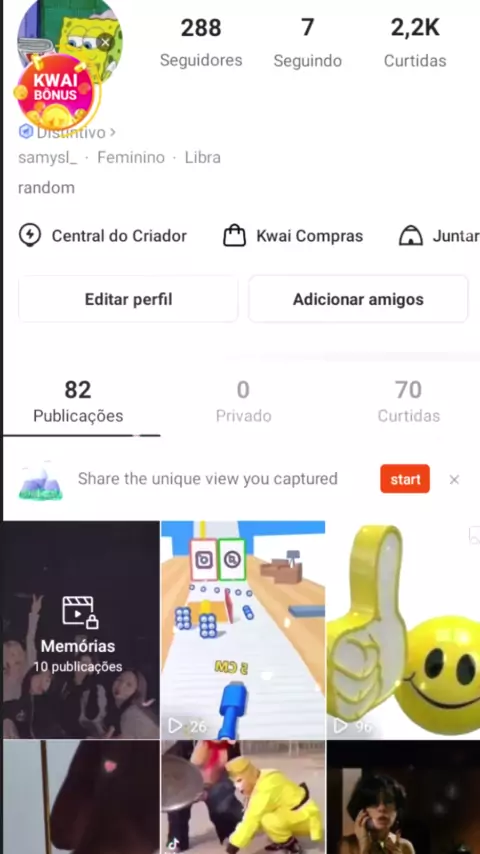Switch to the Curtidas tab with 70

409,402
